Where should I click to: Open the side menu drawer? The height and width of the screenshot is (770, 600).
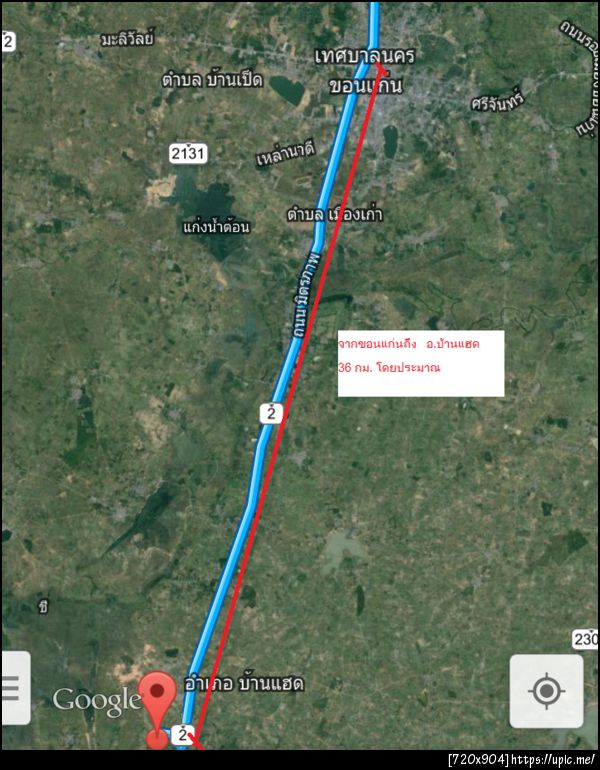13,689
